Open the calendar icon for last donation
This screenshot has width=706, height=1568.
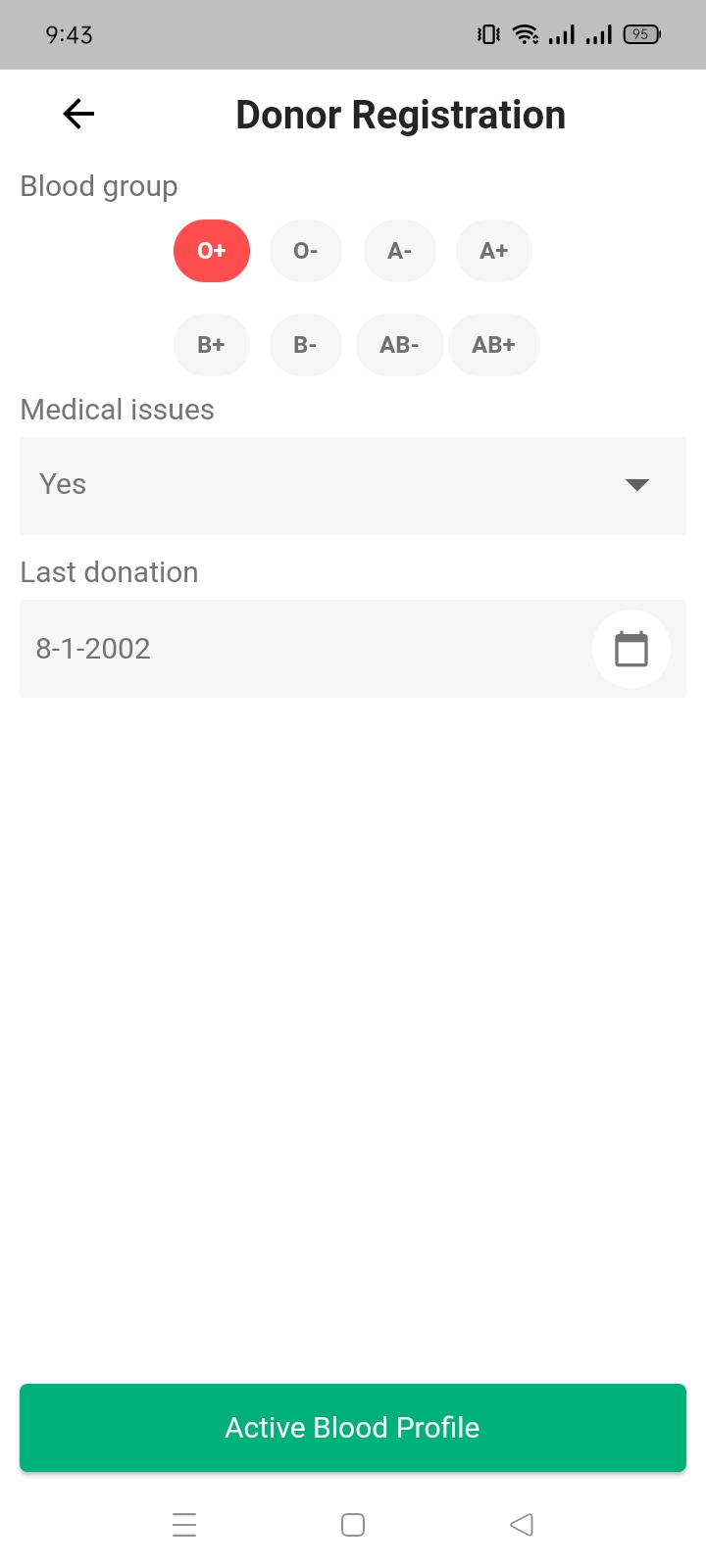click(631, 649)
